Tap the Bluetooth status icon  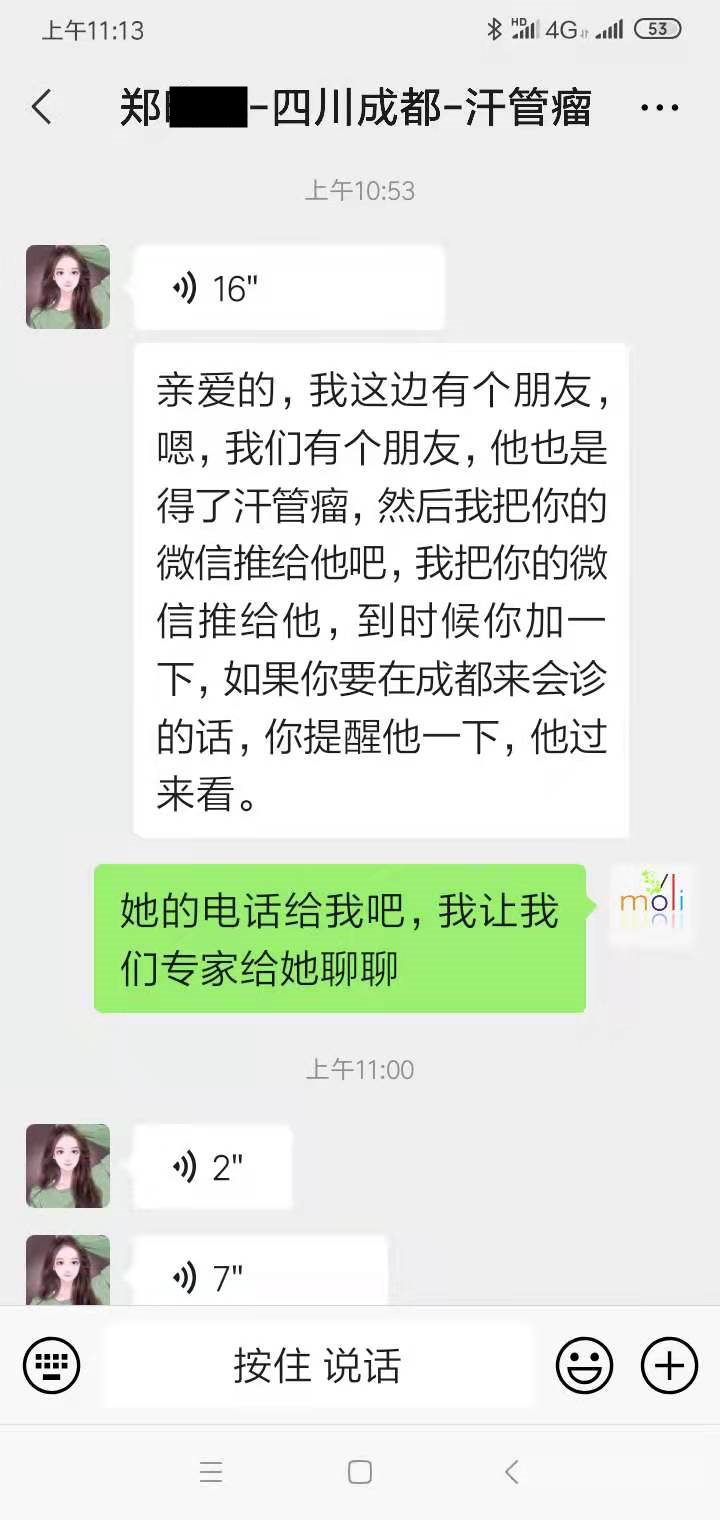pyautogui.click(x=496, y=29)
